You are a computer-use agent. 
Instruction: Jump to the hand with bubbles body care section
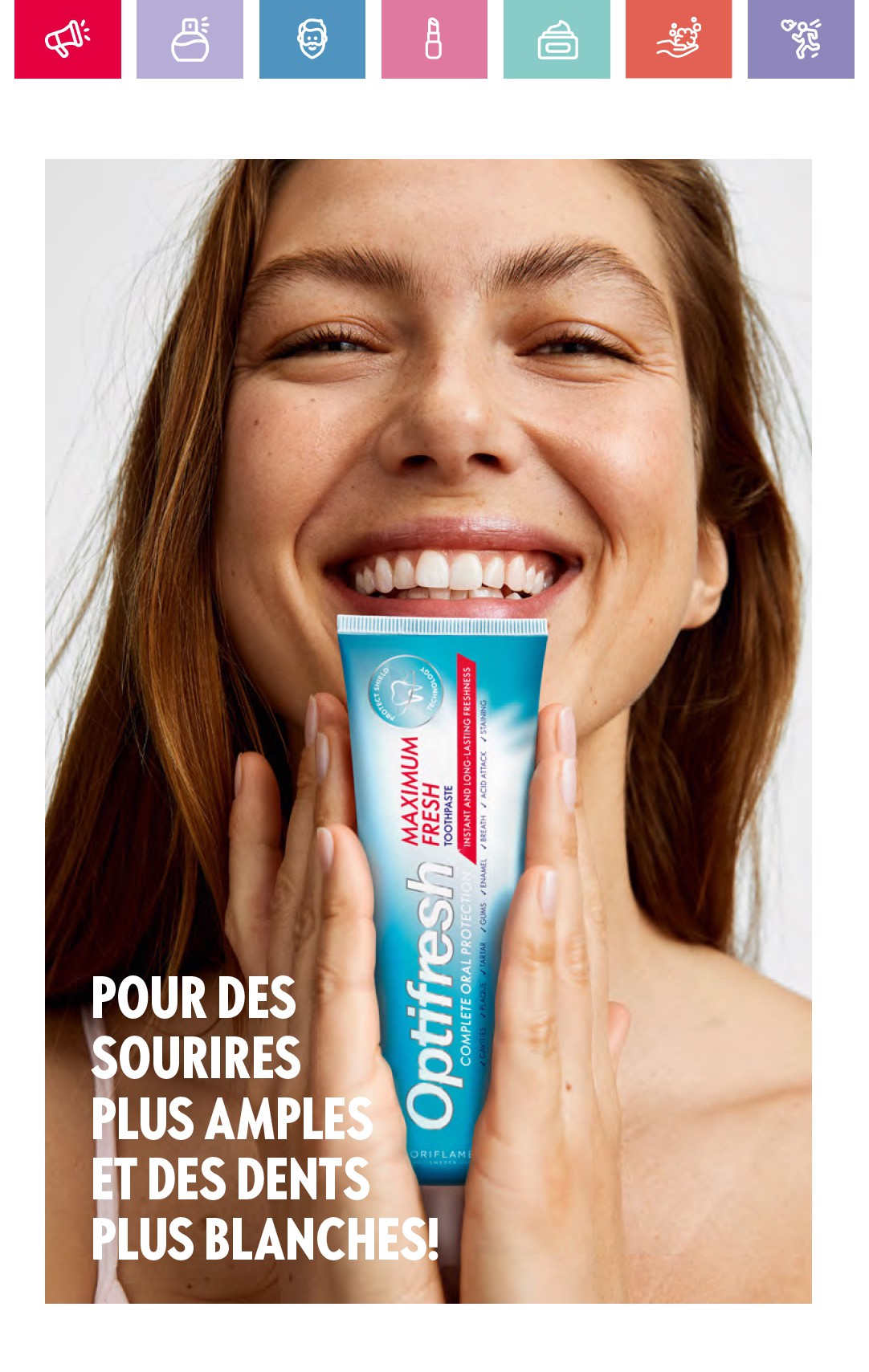click(679, 39)
